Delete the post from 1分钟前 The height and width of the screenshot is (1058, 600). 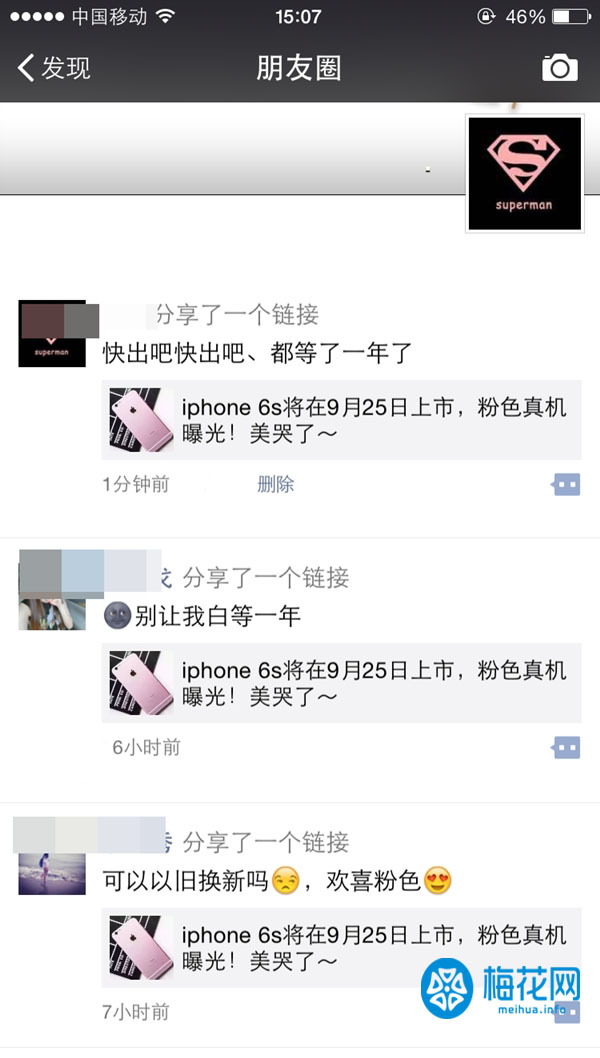point(275,484)
